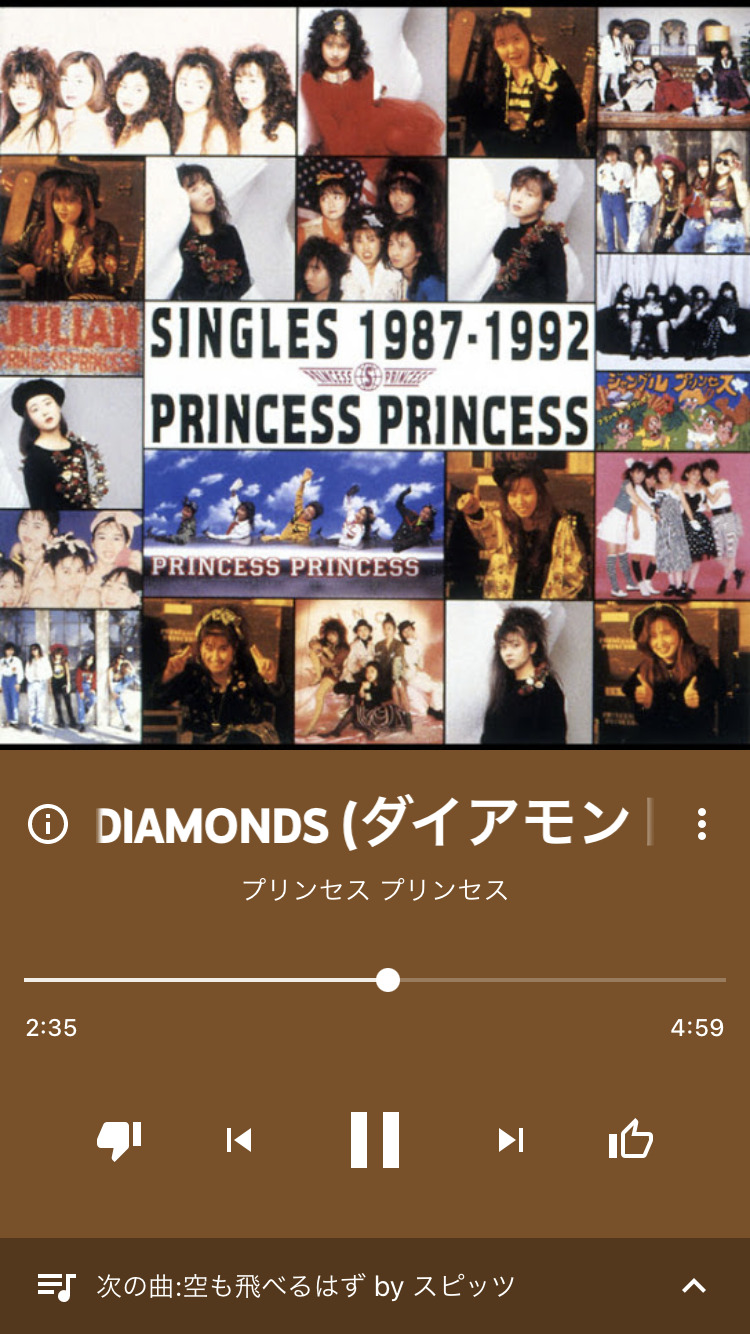Screen dimensions: 750x1334
Task: Like the current song
Action: [631, 1140]
